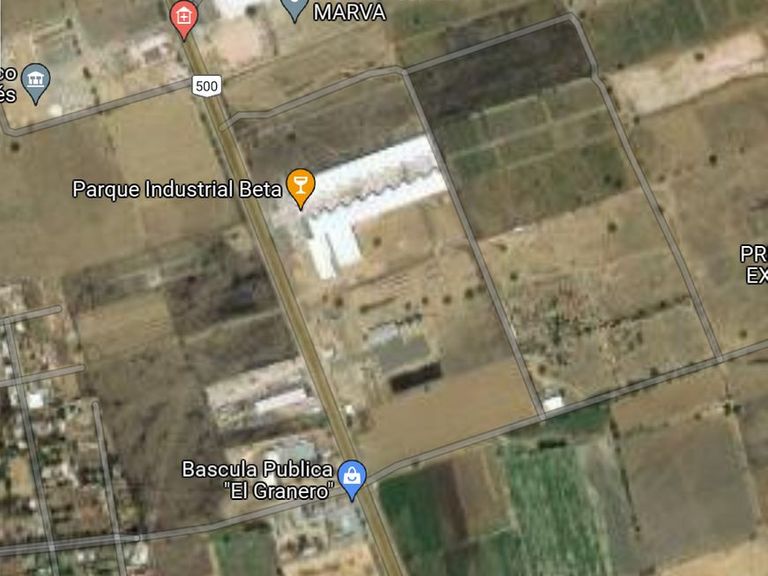The height and width of the screenshot is (576, 768).
Task: Tap the MARVA place pin
Action: tap(294, 8)
